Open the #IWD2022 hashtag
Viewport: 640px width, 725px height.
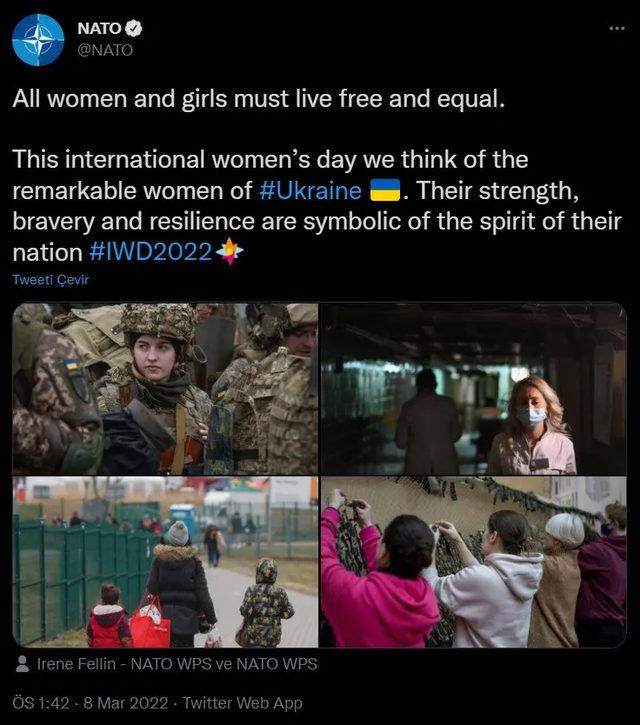point(144,251)
